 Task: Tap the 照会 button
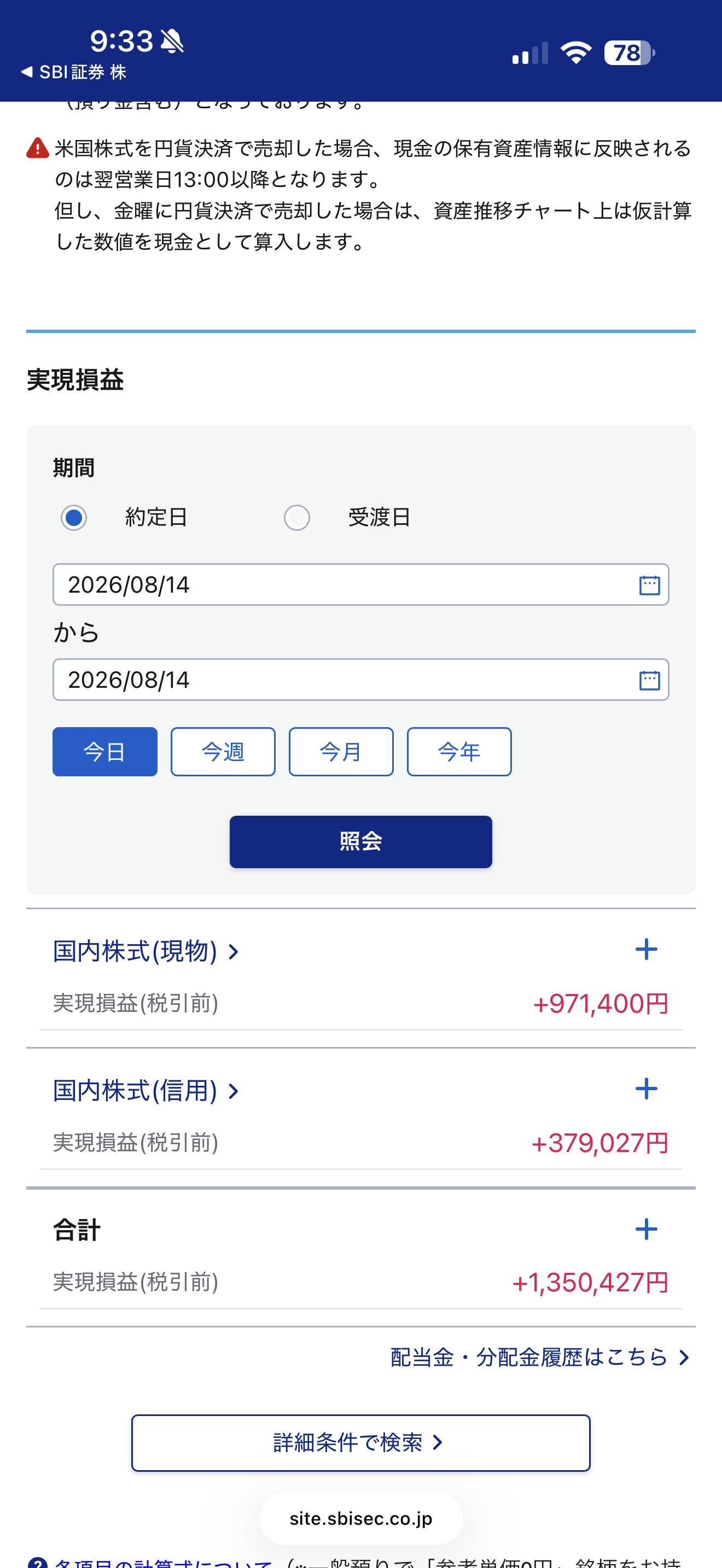tap(360, 841)
